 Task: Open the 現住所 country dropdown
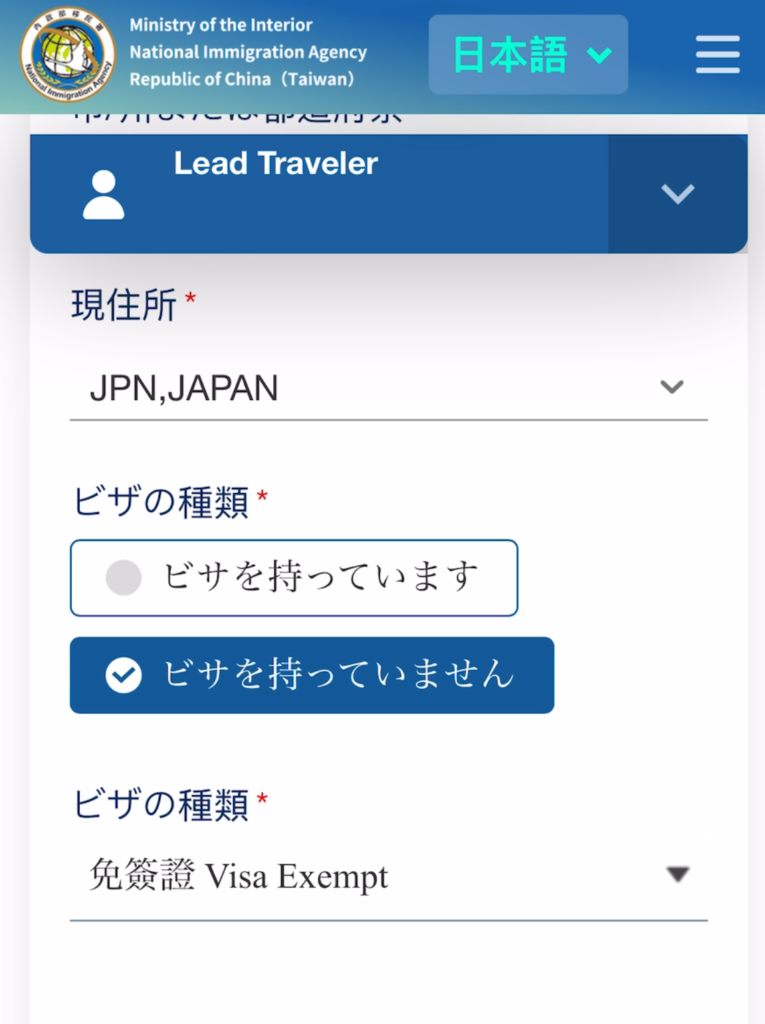click(x=388, y=388)
